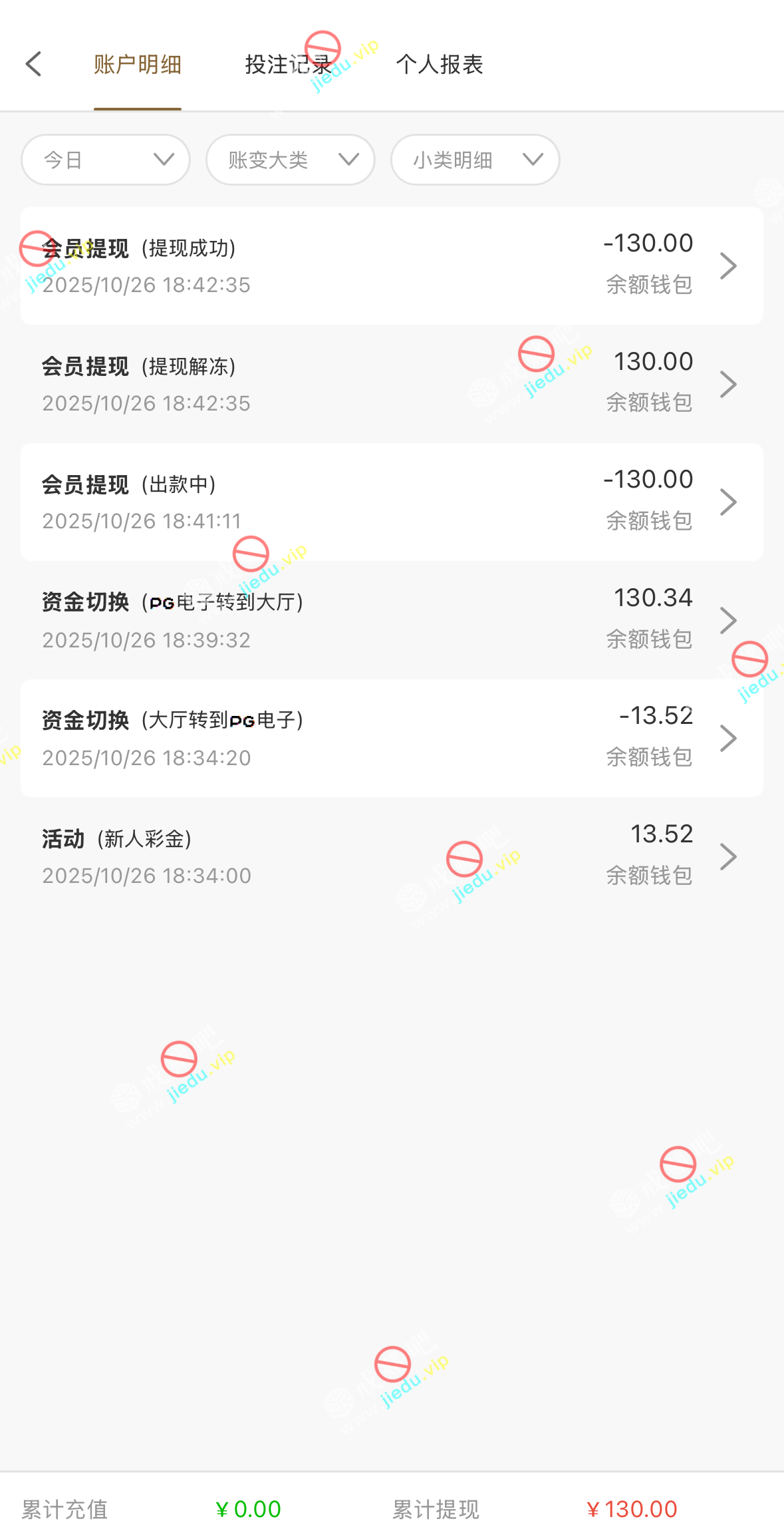Expand the 今日 date dropdown
Image resolution: width=784 pixels, height=1539 pixels.
(x=106, y=160)
